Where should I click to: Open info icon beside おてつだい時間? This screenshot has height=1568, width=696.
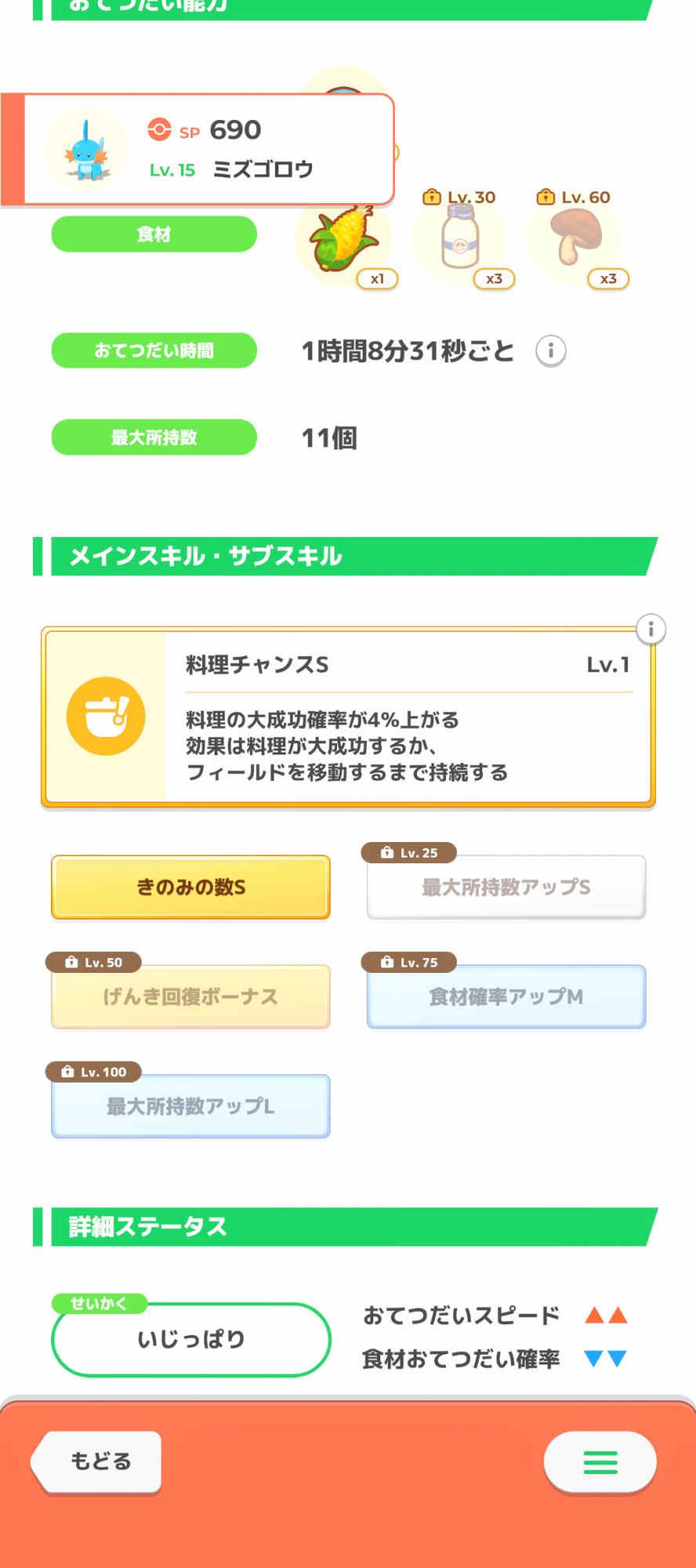pyautogui.click(x=551, y=350)
